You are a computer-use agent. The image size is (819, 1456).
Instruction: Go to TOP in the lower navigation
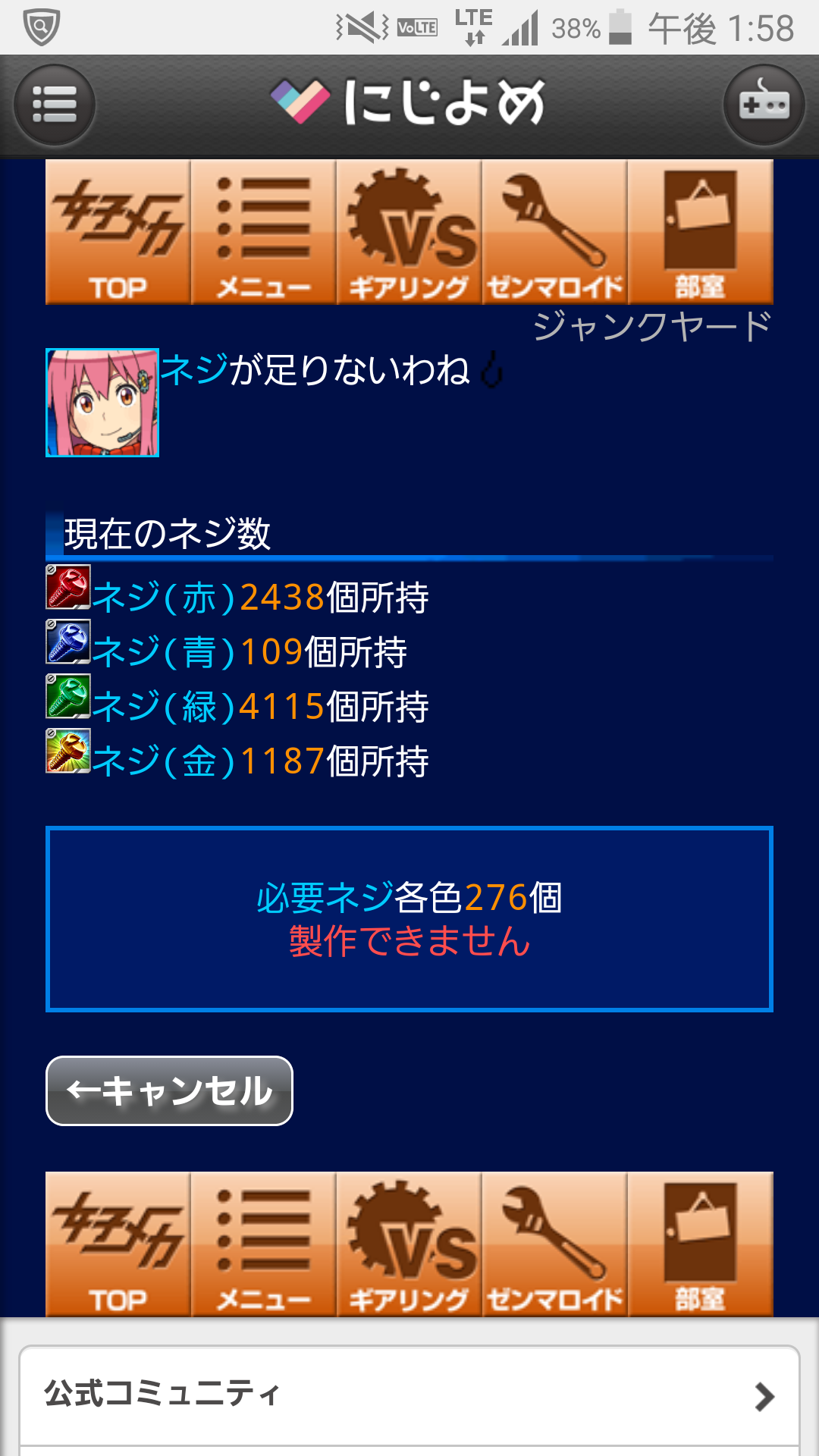pyautogui.click(x=118, y=1244)
